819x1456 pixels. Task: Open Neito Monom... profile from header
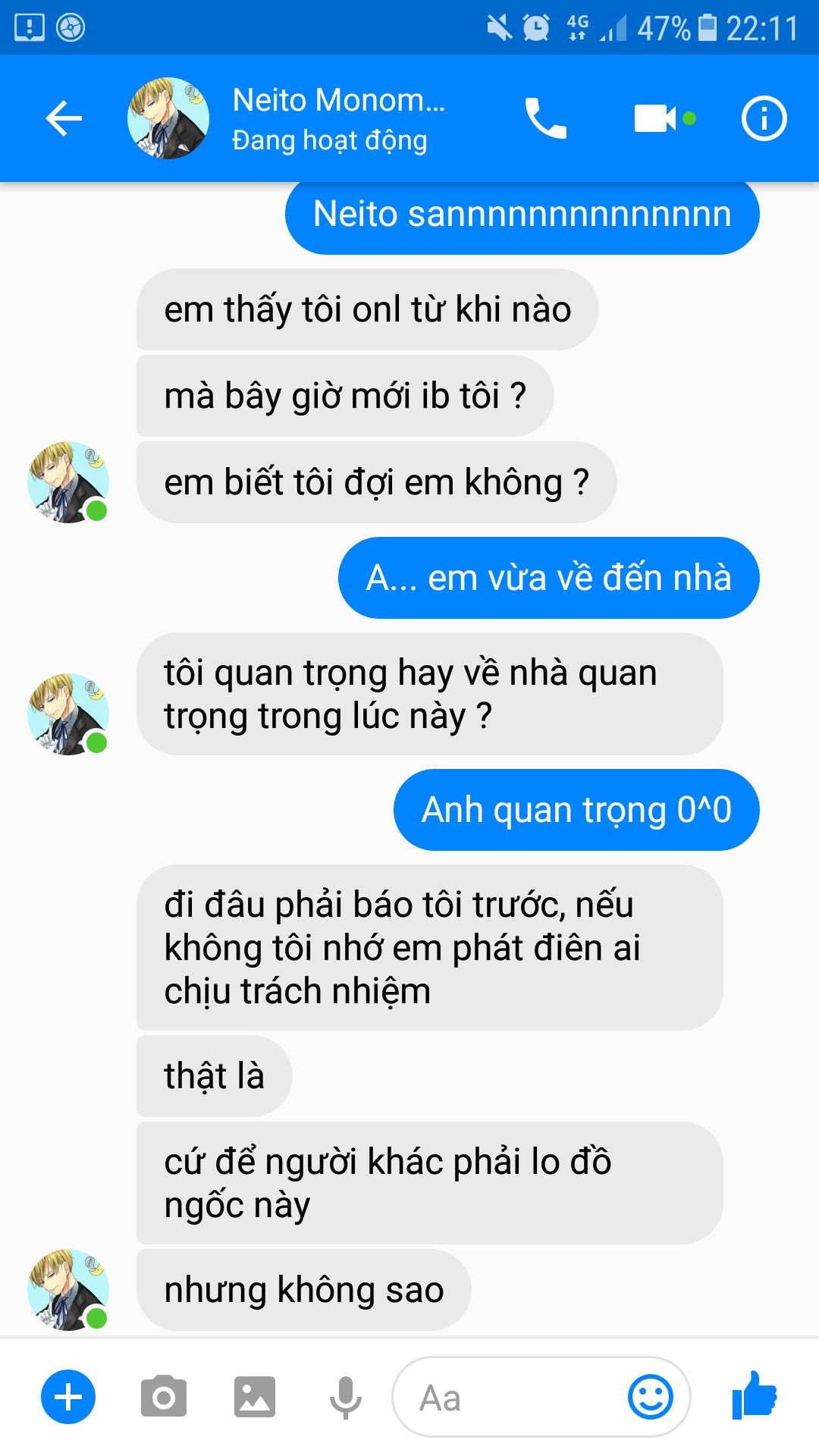[338, 100]
